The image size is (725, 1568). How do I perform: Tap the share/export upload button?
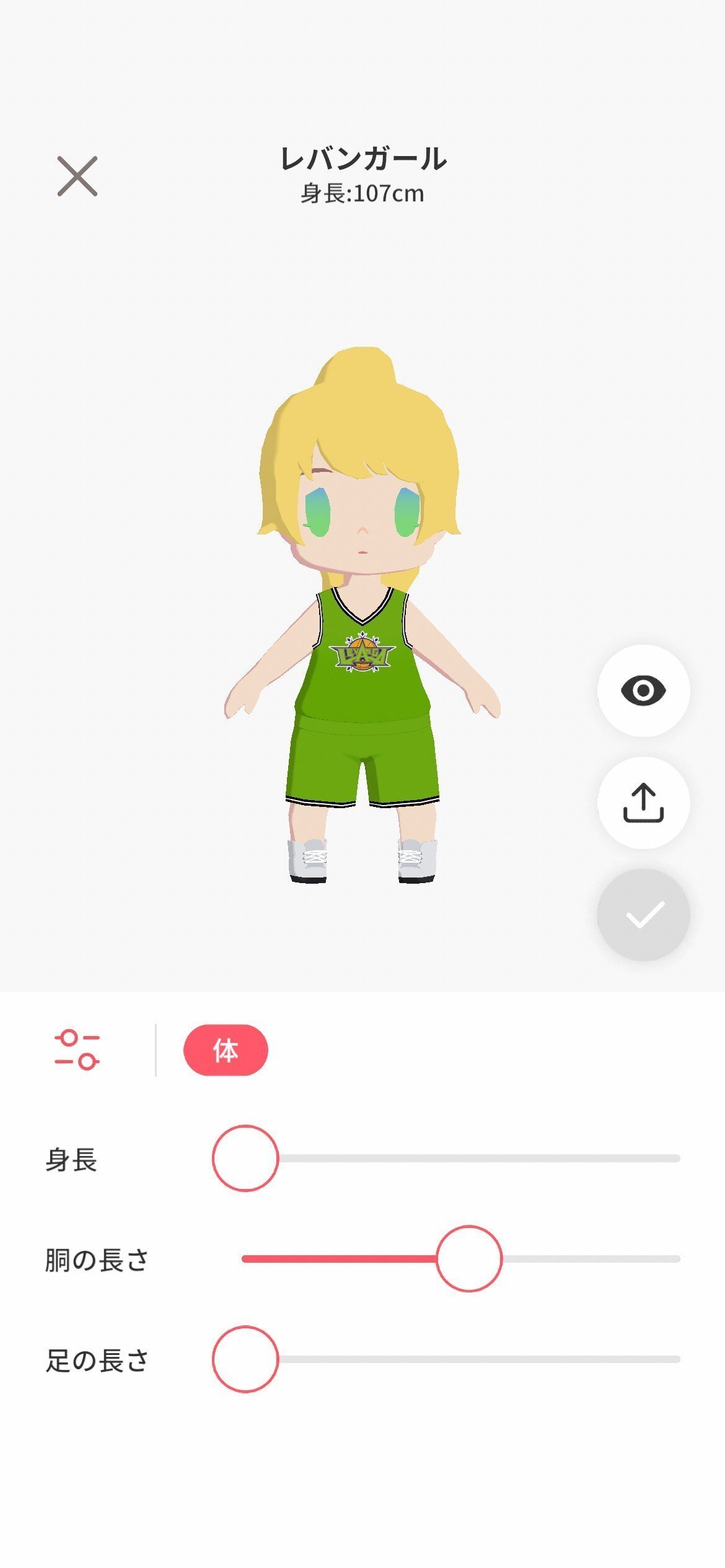pyautogui.click(x=643, y=803)
